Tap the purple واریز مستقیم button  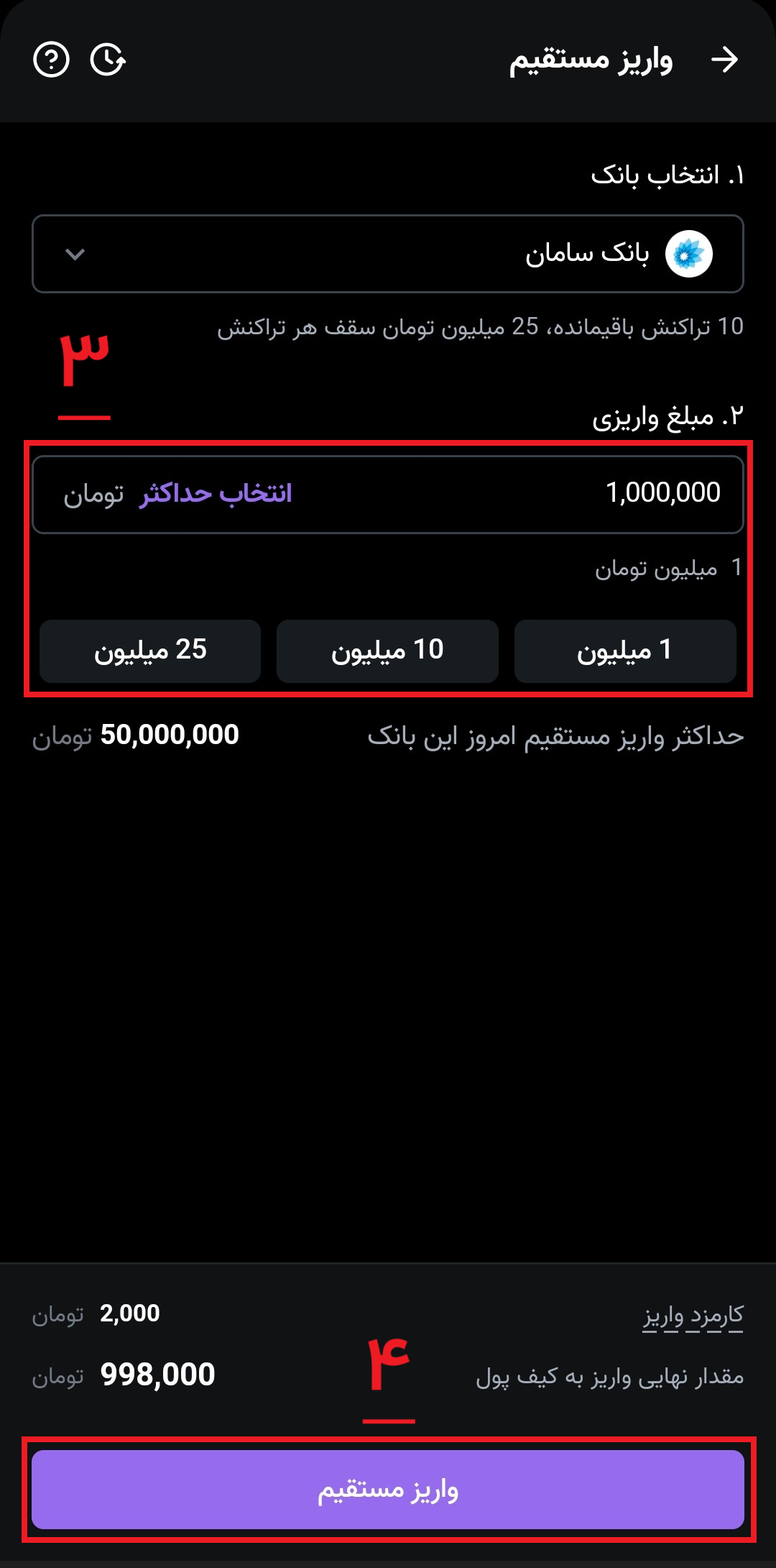pos(388,1489)
